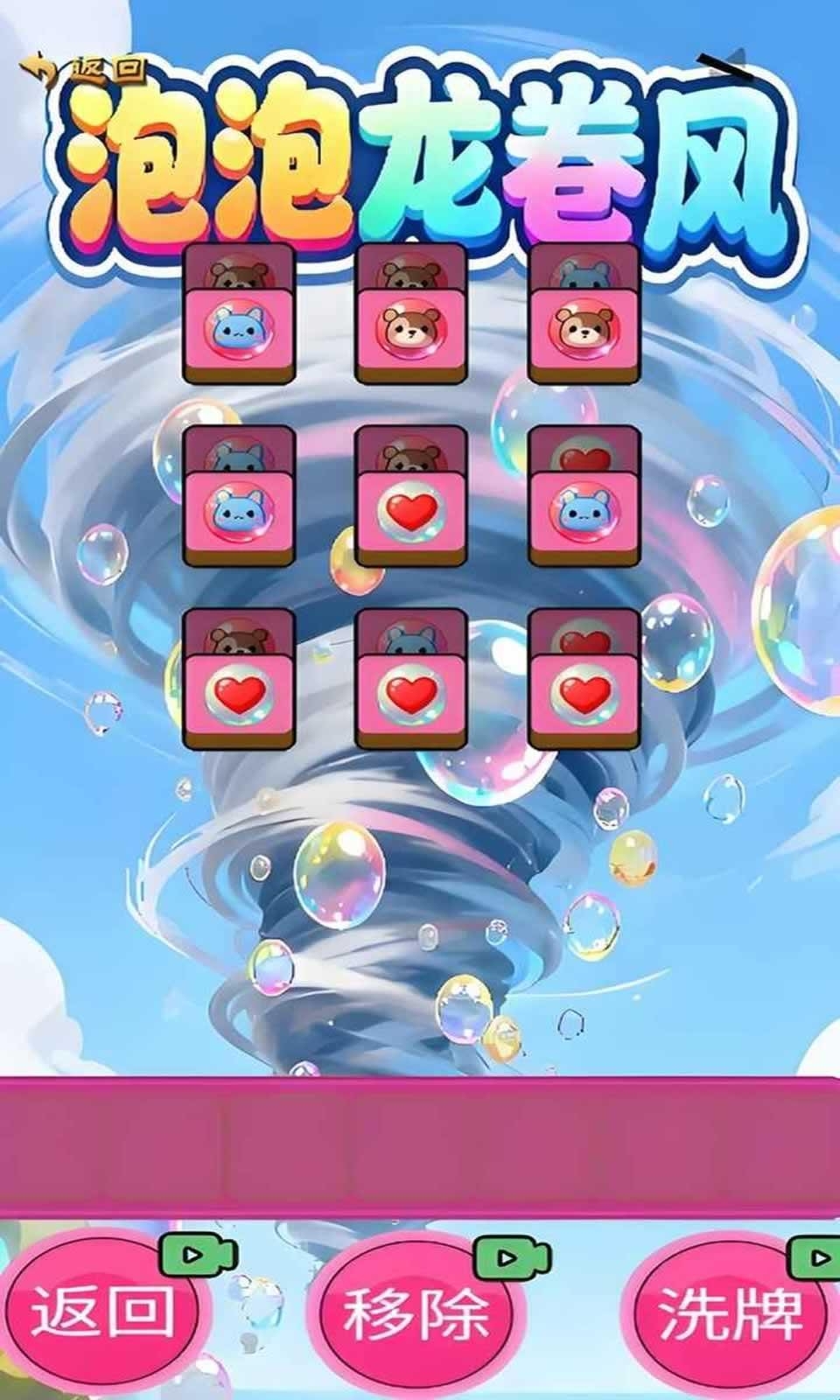Pick the blue cat tile covering a heart
840x1400 pixels.
click(x=584, y=514)
